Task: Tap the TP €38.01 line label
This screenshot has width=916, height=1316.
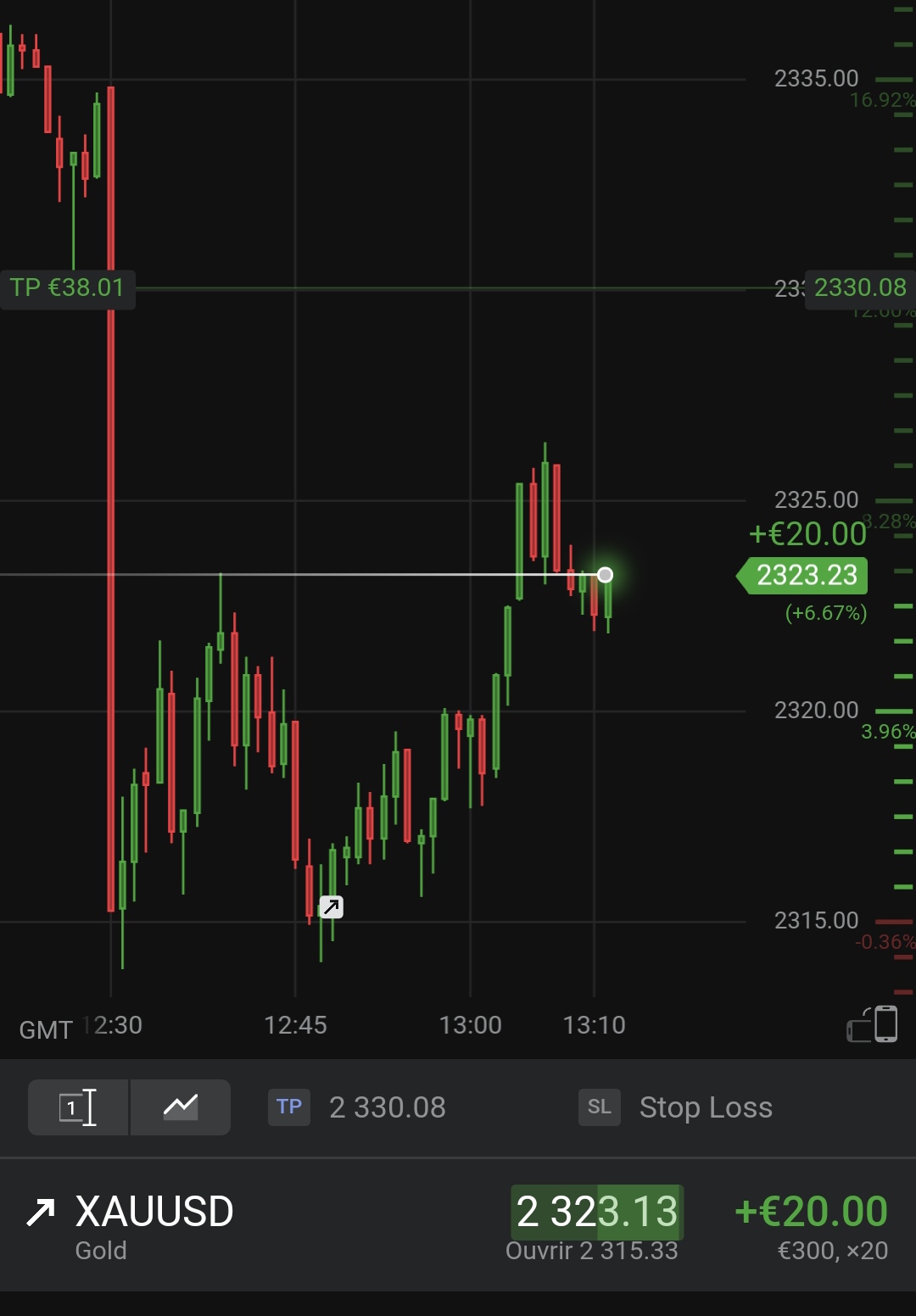Action: tap(68, 288)
